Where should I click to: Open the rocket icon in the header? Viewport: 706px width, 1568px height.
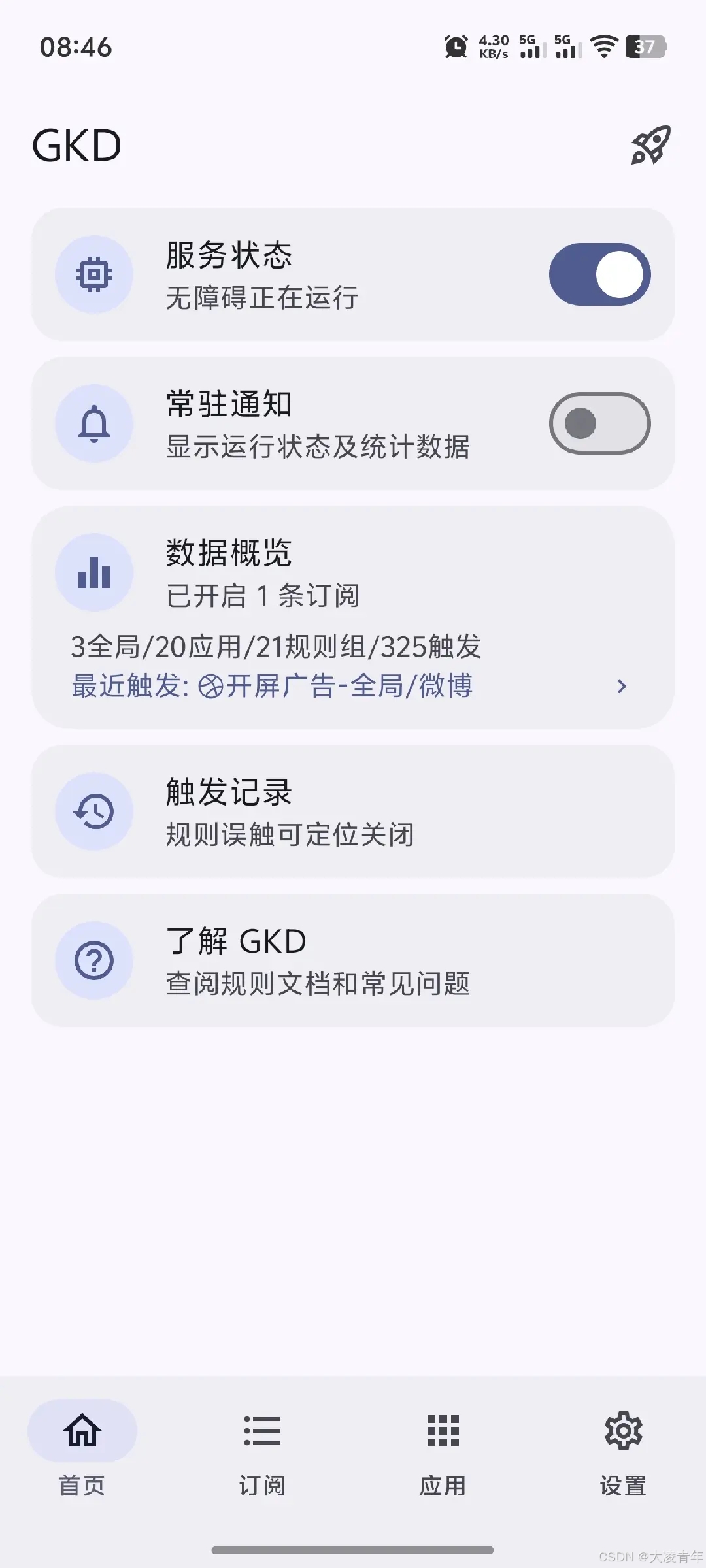pos(650,145)
